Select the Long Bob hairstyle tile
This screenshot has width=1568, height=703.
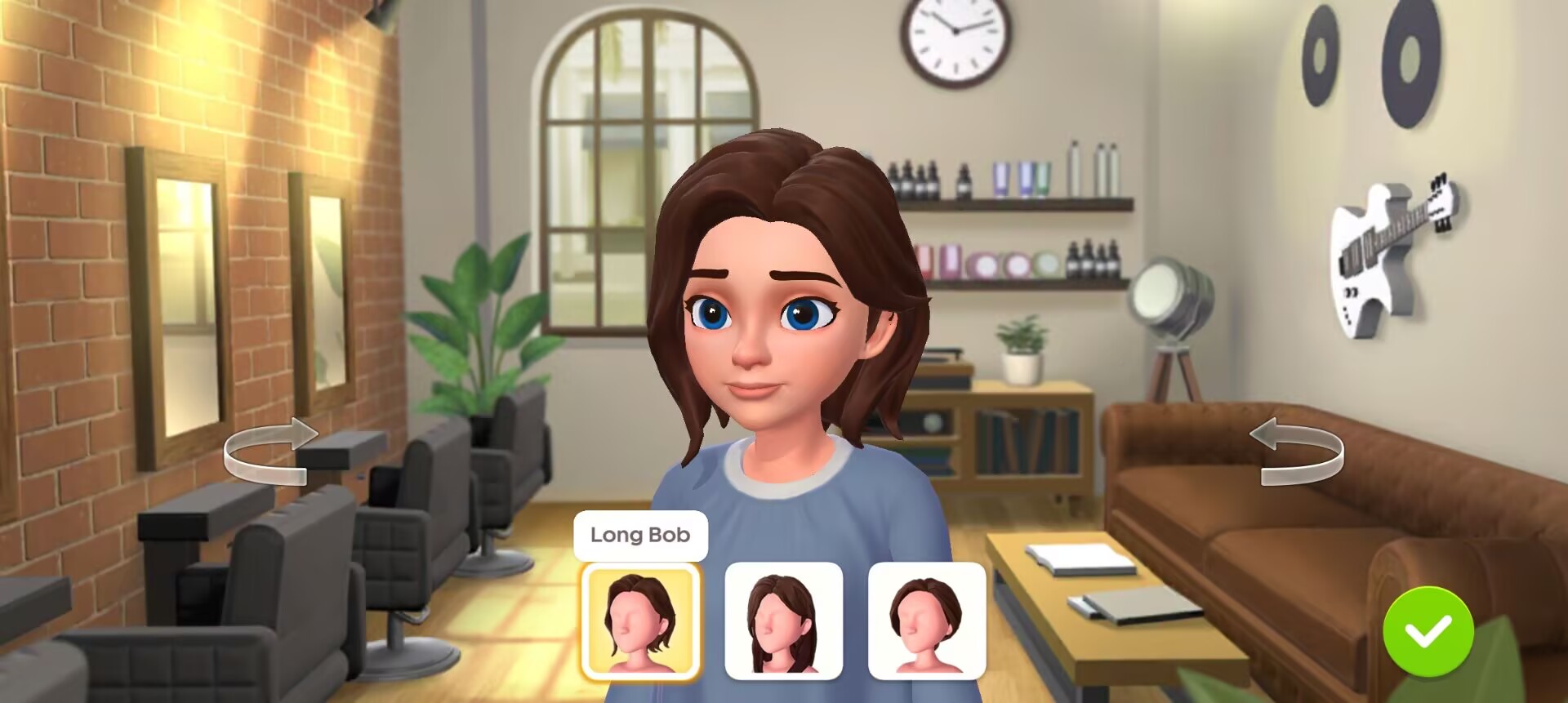pos(641,621)
